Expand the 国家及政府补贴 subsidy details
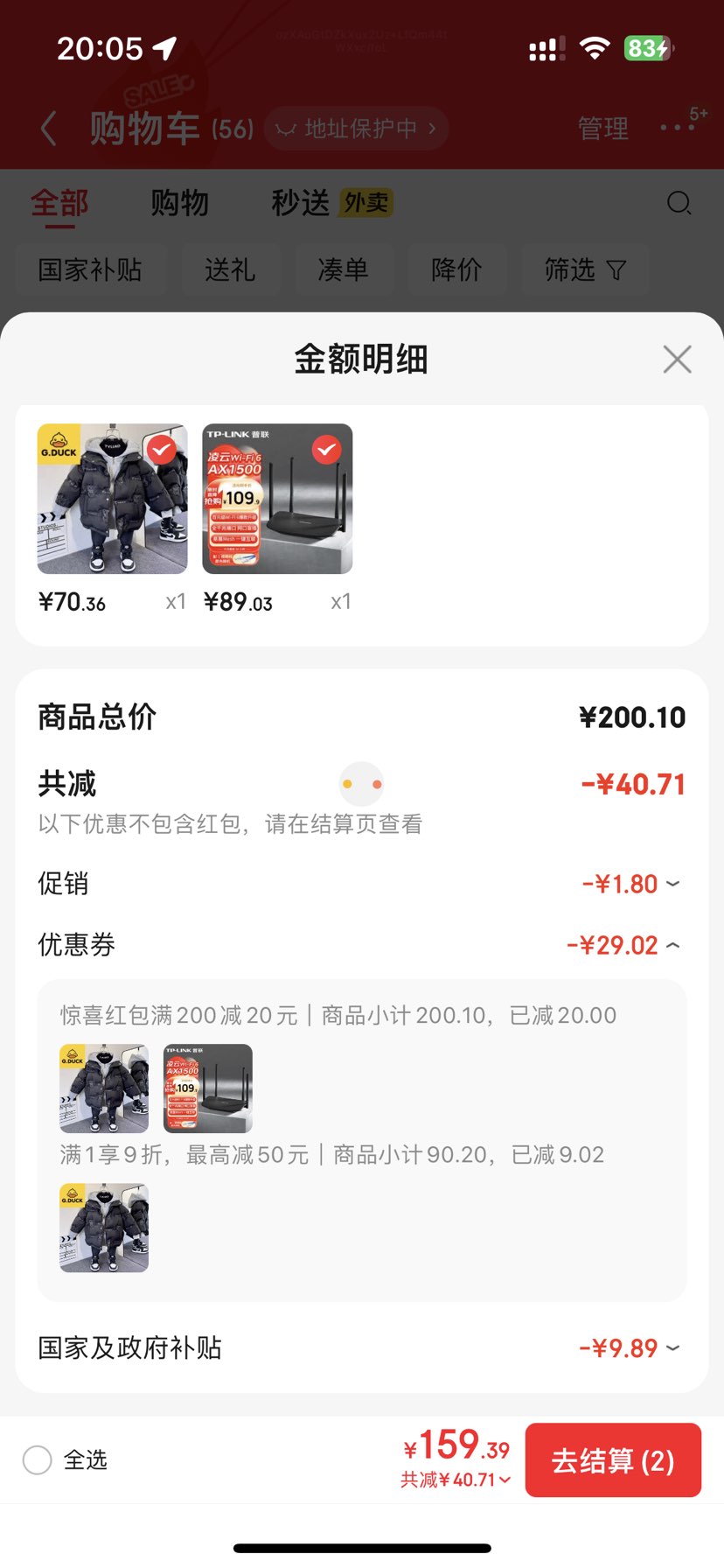 pyautogui.click(x=672, y=1348)
